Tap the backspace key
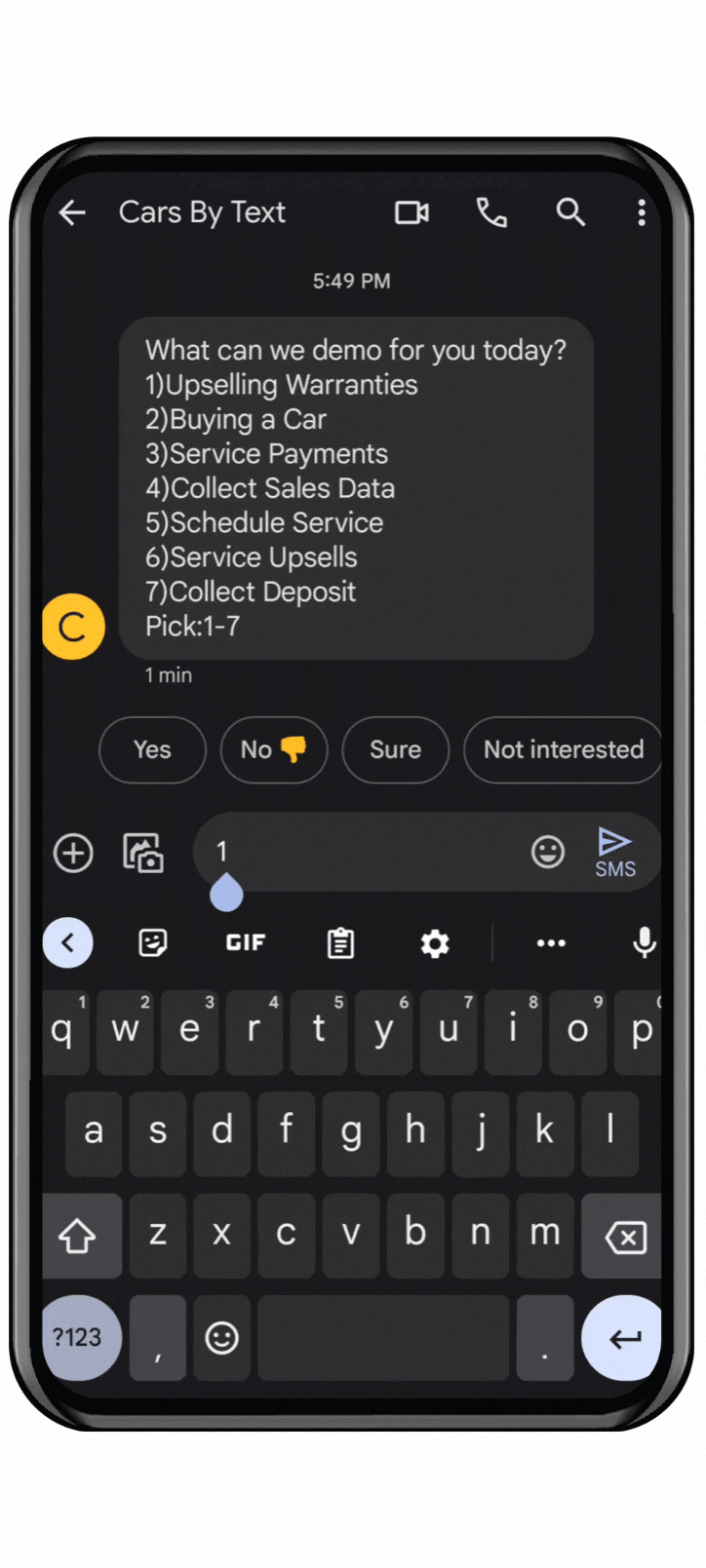The width and height of the screenshot is (706, 1568). click(x=624, y=1237)
